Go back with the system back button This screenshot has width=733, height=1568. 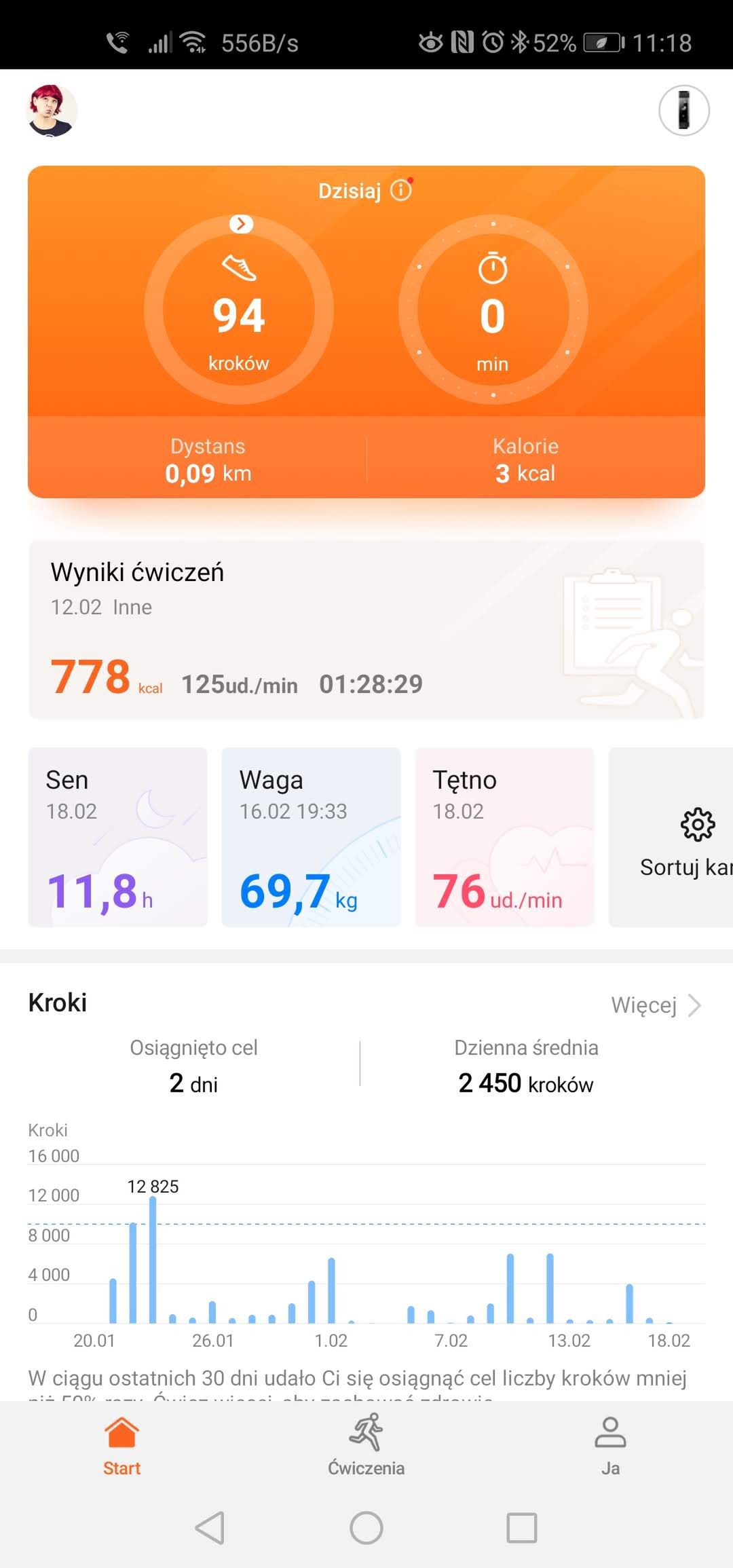click(210, 1528)
